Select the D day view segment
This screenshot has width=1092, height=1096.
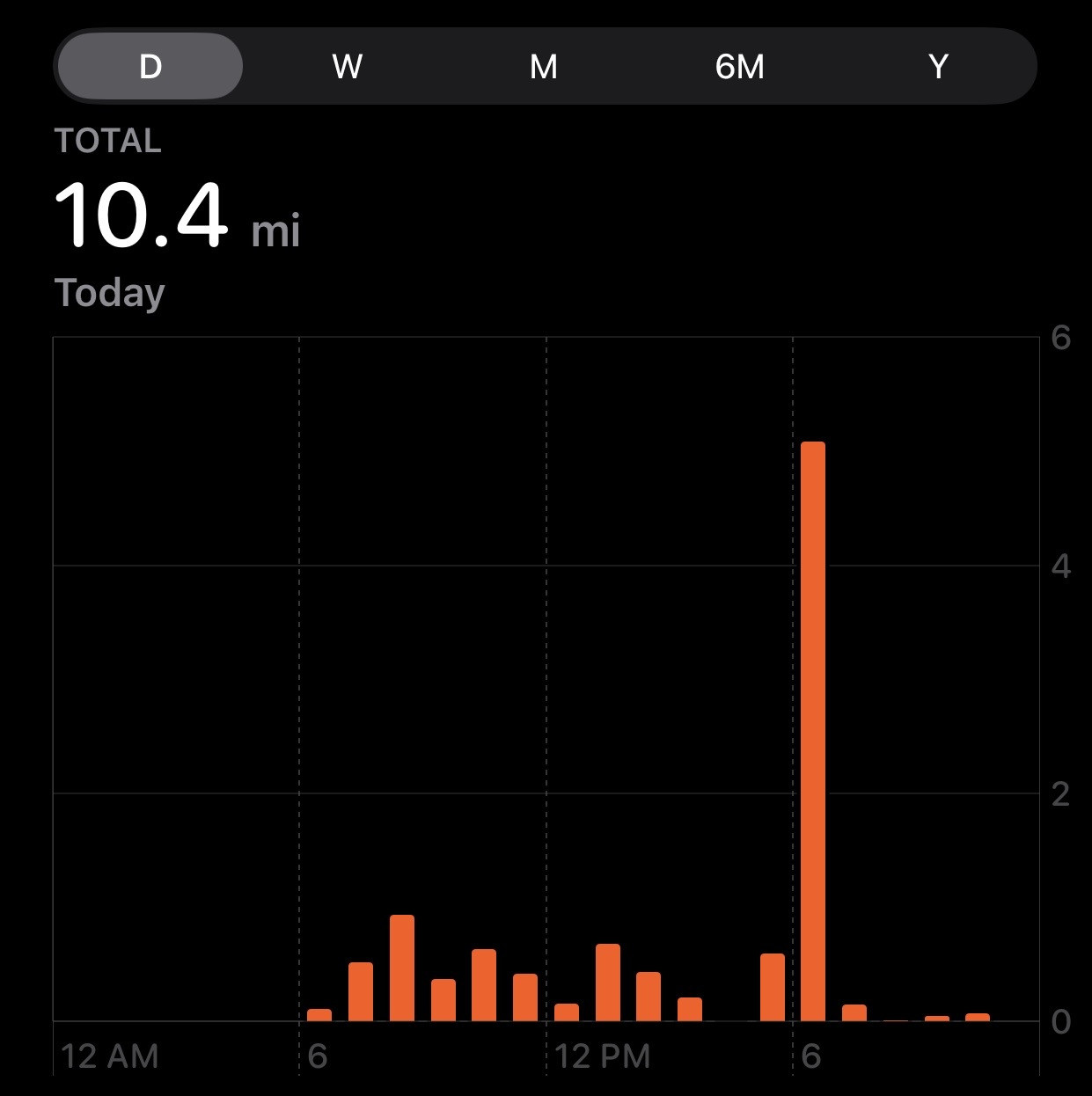[x=150, y=66]
